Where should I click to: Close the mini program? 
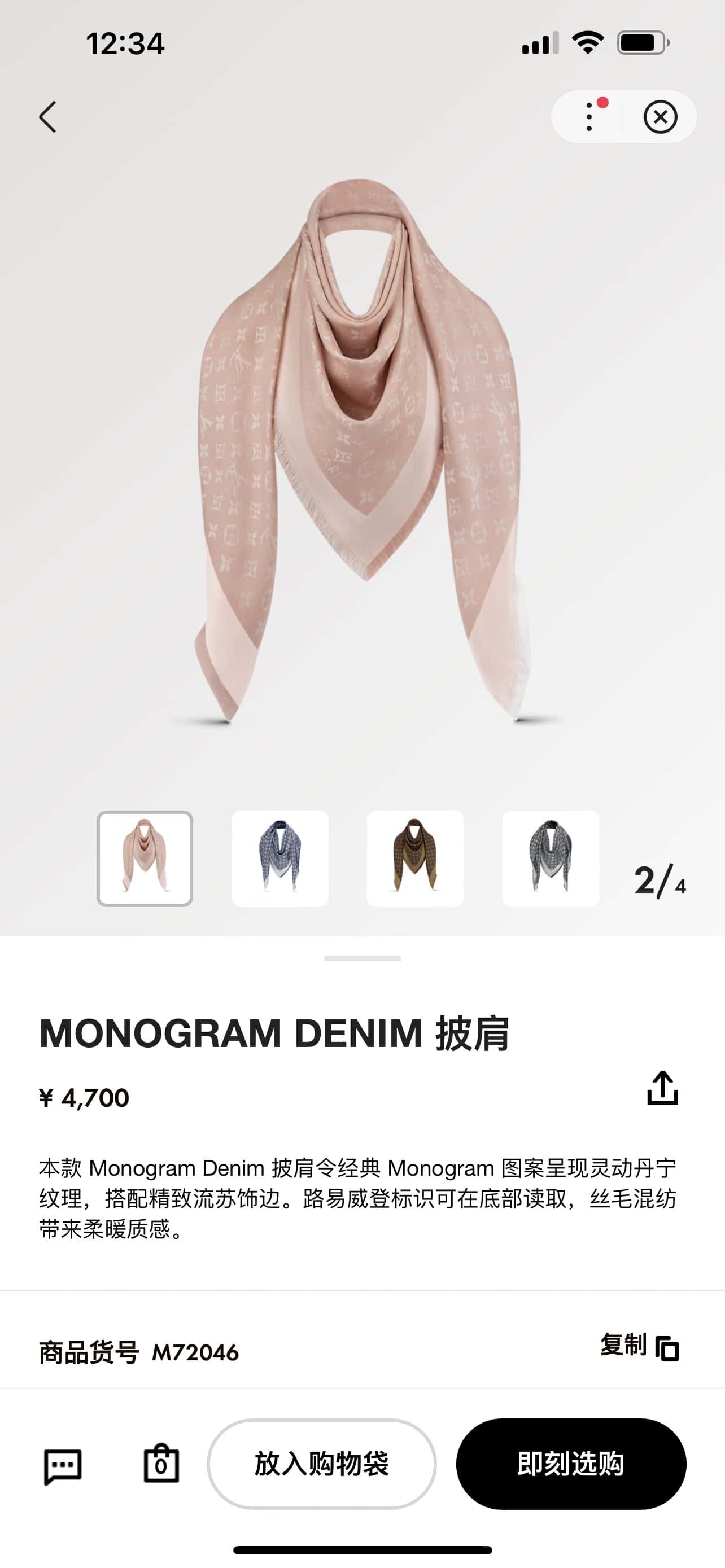pyautogui.click(x=660, y=117)
